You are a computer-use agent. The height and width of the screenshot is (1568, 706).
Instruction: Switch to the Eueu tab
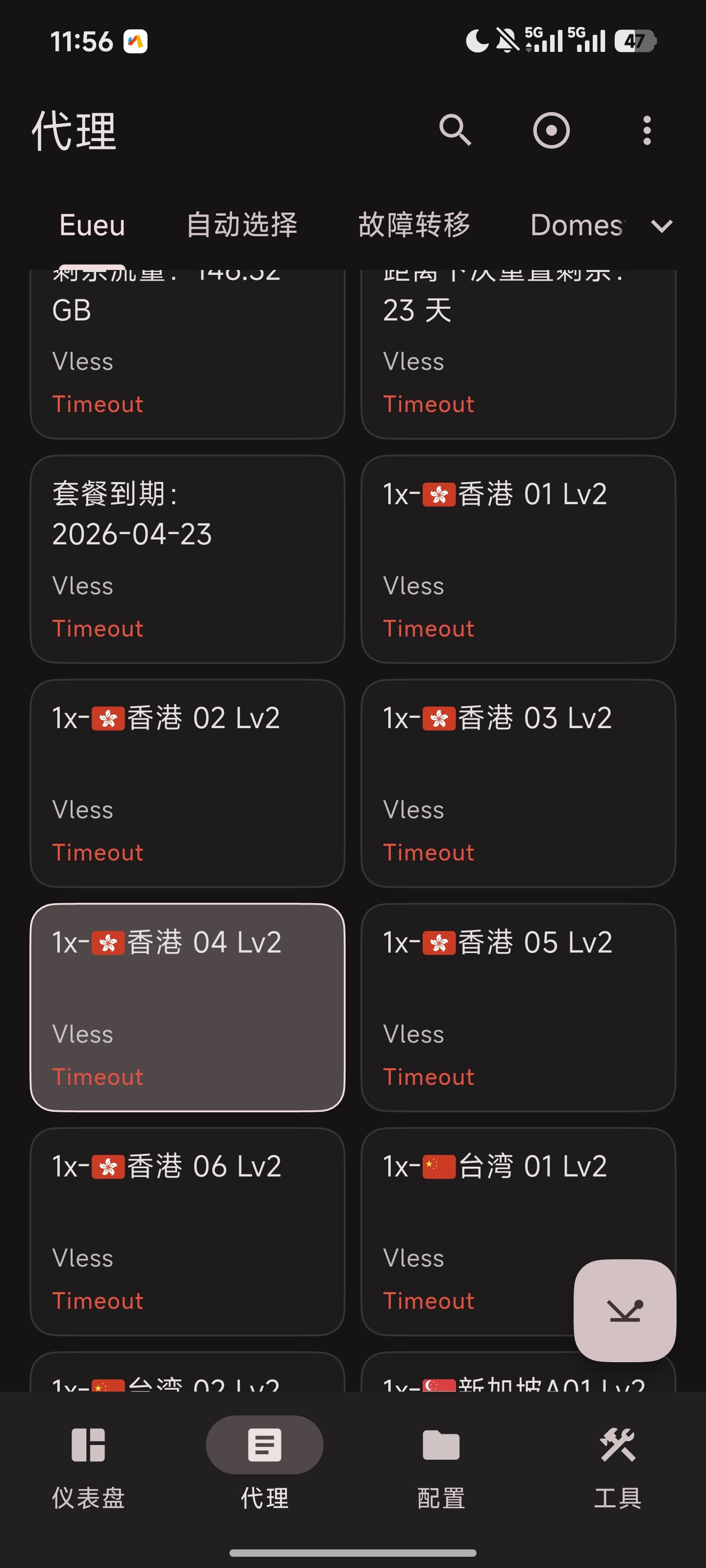[x=92, y=225]
